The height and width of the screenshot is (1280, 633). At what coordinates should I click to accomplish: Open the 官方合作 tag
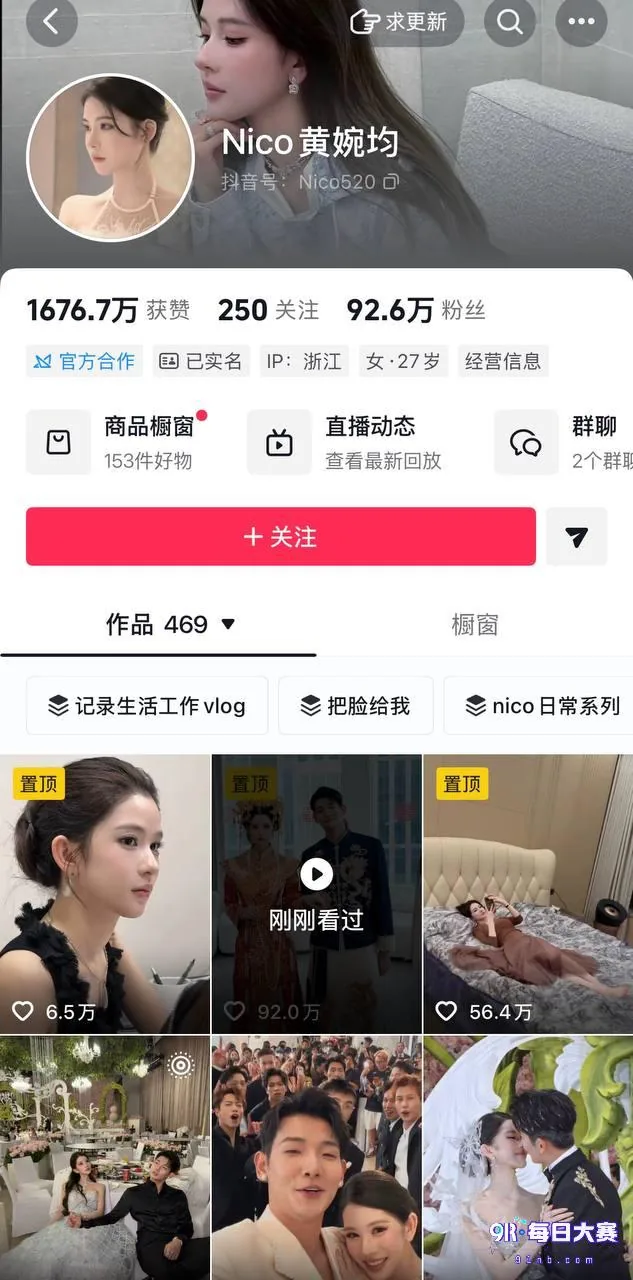pyautogui.click(x=84, y=361)
